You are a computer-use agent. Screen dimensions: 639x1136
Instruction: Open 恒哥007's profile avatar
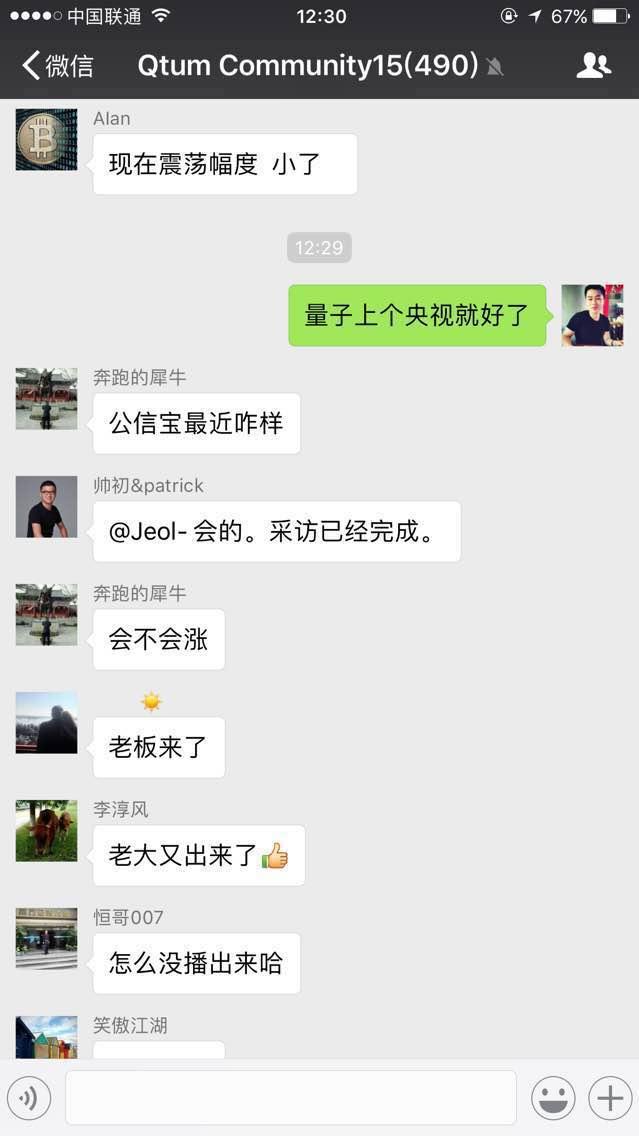coord(46,938)
